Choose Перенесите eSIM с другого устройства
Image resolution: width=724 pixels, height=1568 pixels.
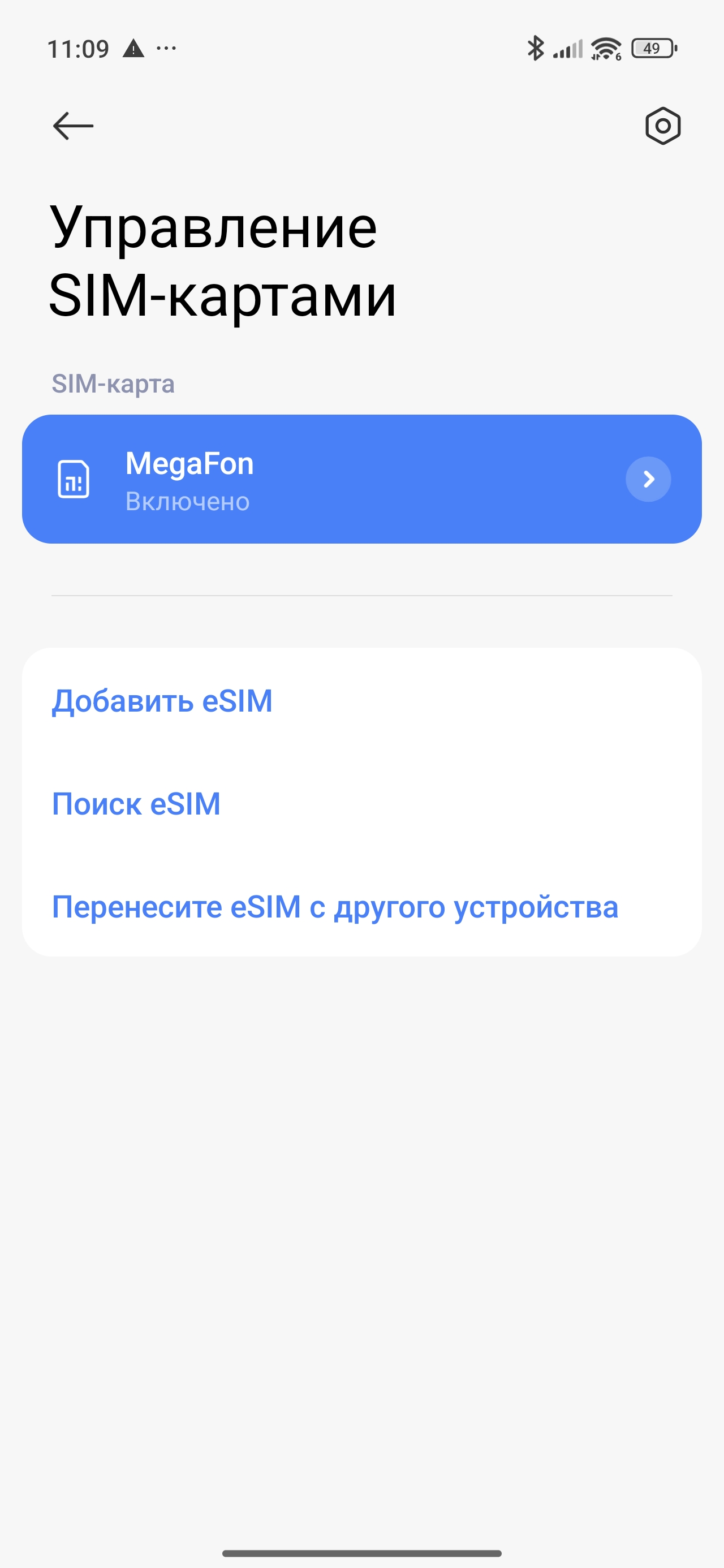(x=335, y=907)
